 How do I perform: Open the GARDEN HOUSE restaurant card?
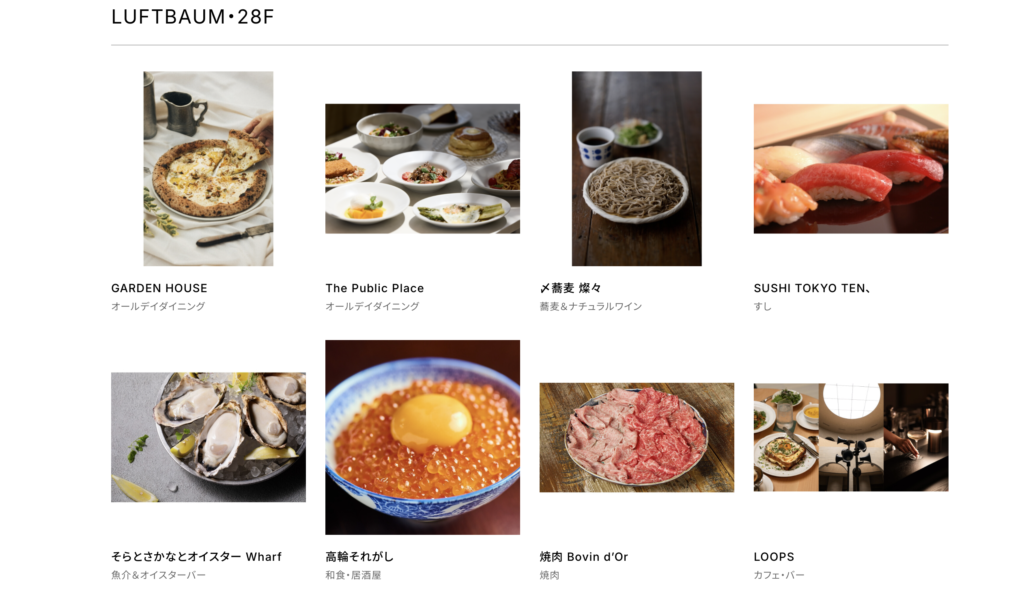[208, 168]
